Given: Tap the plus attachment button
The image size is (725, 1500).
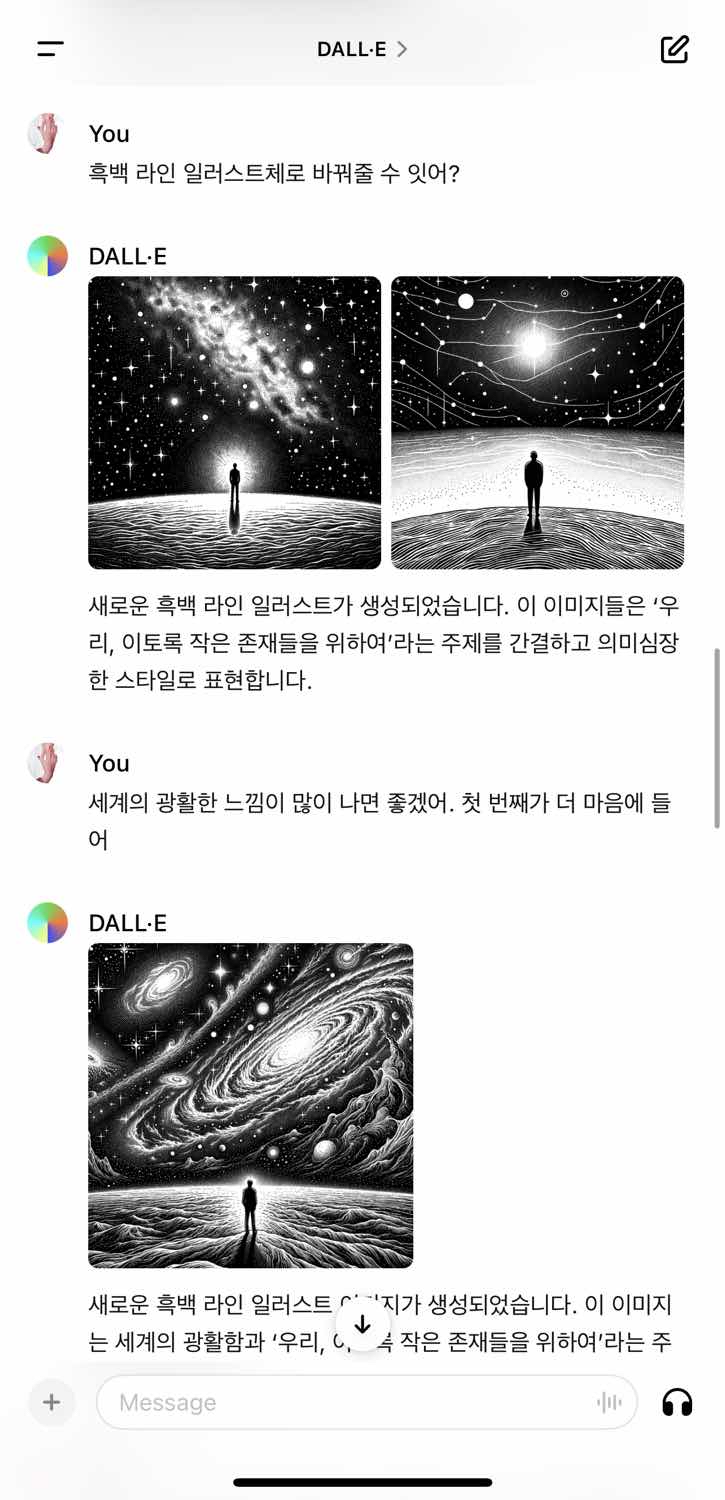Looking at the screenshot, I should [52, 1402].
